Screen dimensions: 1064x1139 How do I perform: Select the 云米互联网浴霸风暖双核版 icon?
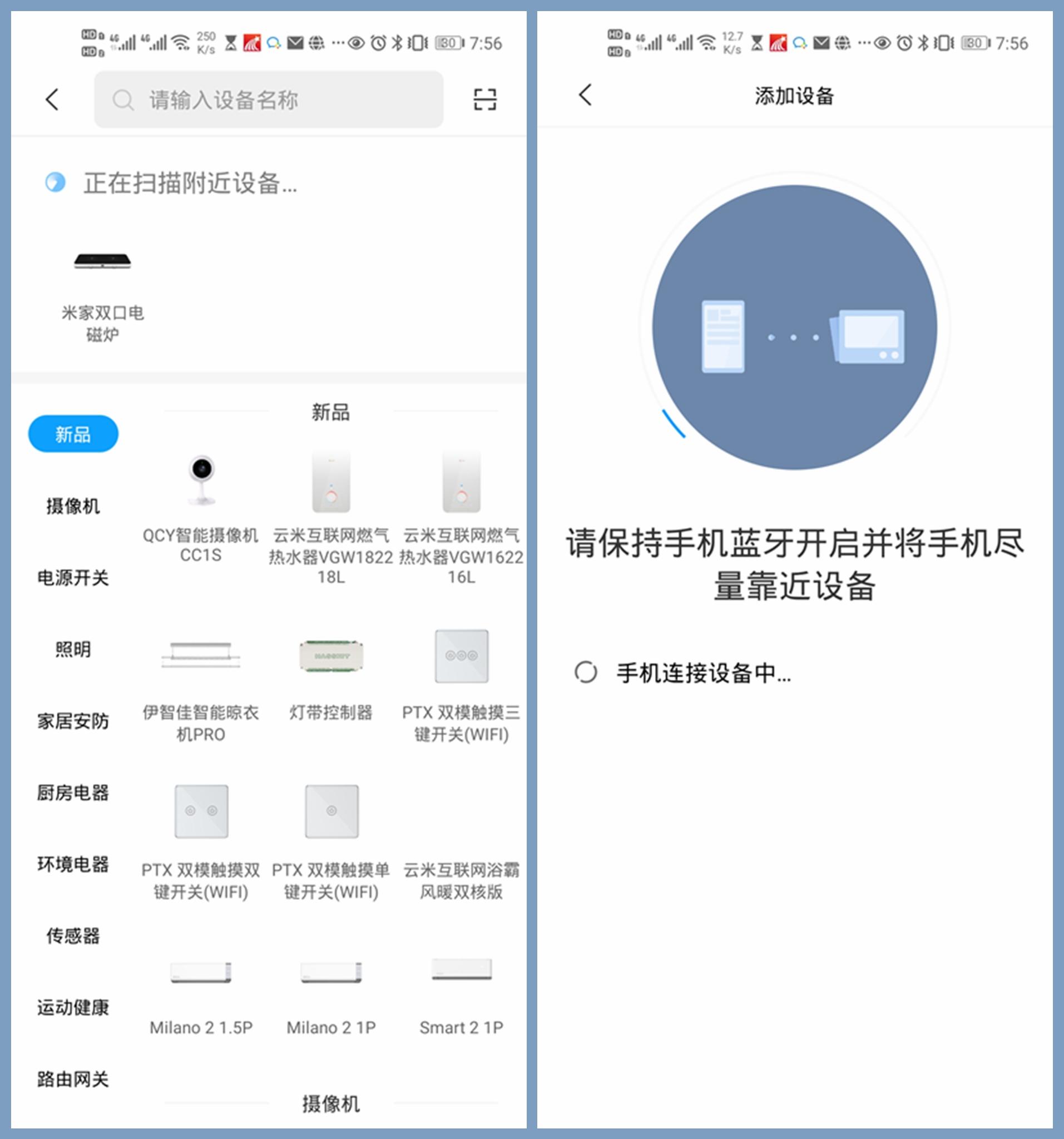point(462,819)
